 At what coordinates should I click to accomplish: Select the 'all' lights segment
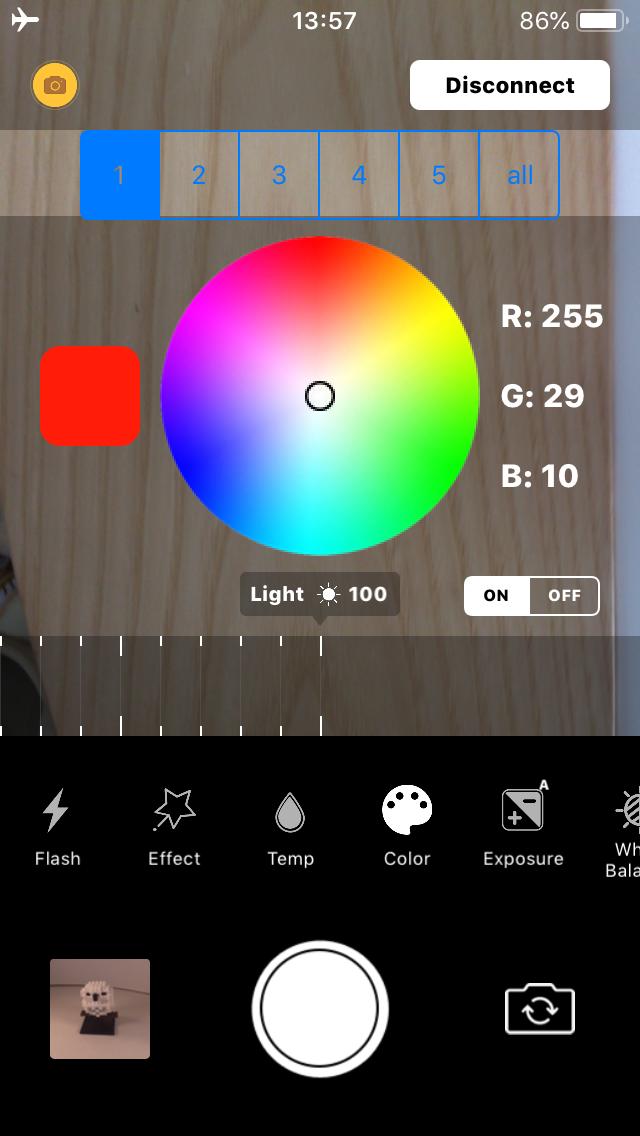pyautogui.click(x=519, y=175)
